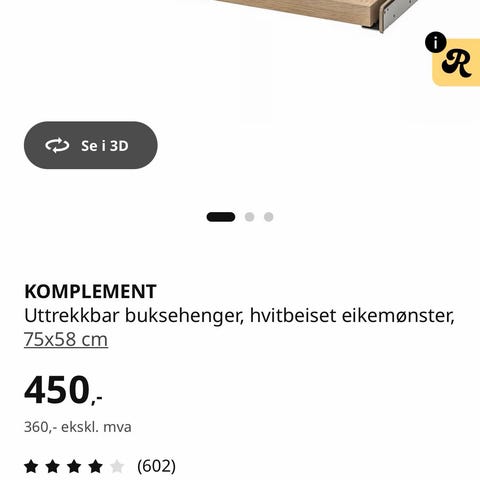Open the Se i 3D viewer

(91, 145)
